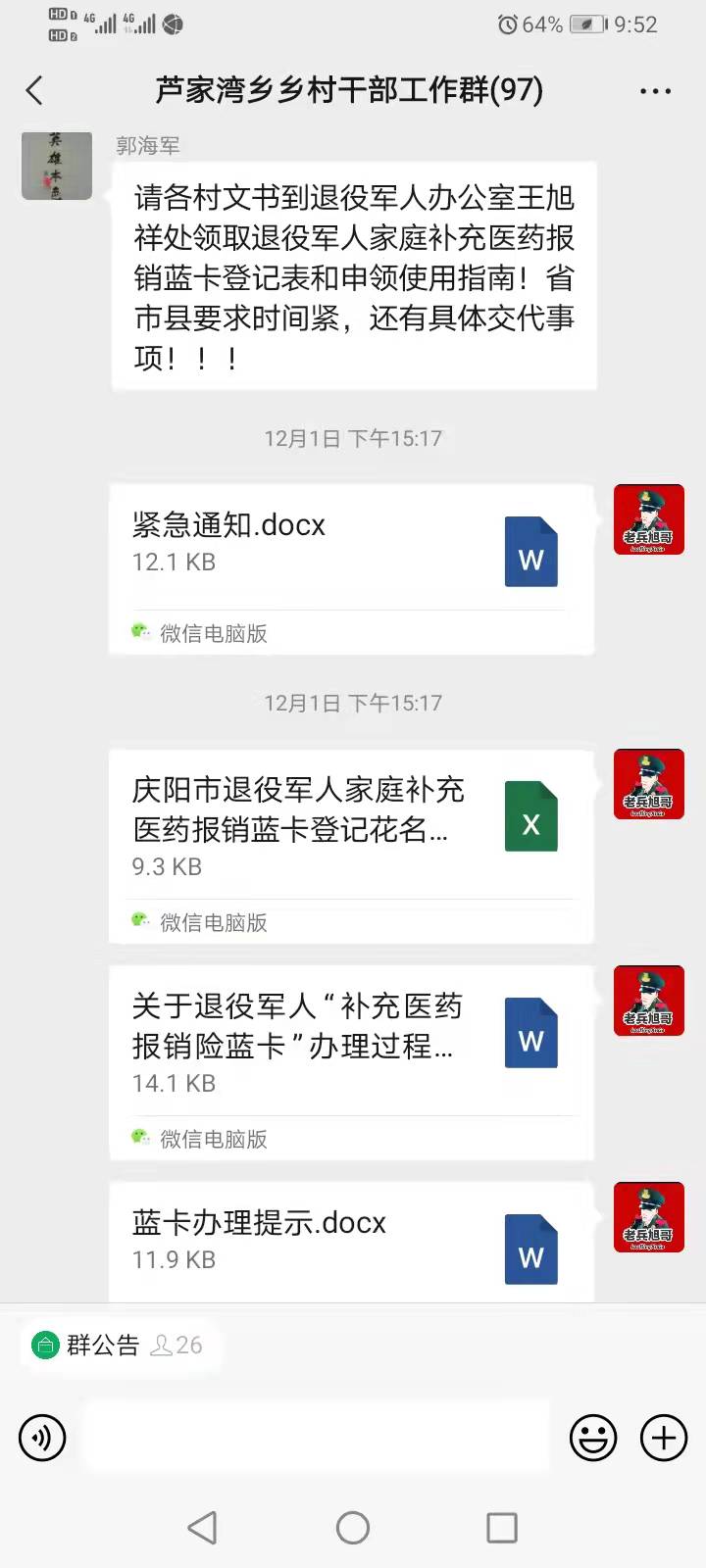Open the group chat options menu
706x1568 pixels.
pyautogui.click(x=655, y=91)
